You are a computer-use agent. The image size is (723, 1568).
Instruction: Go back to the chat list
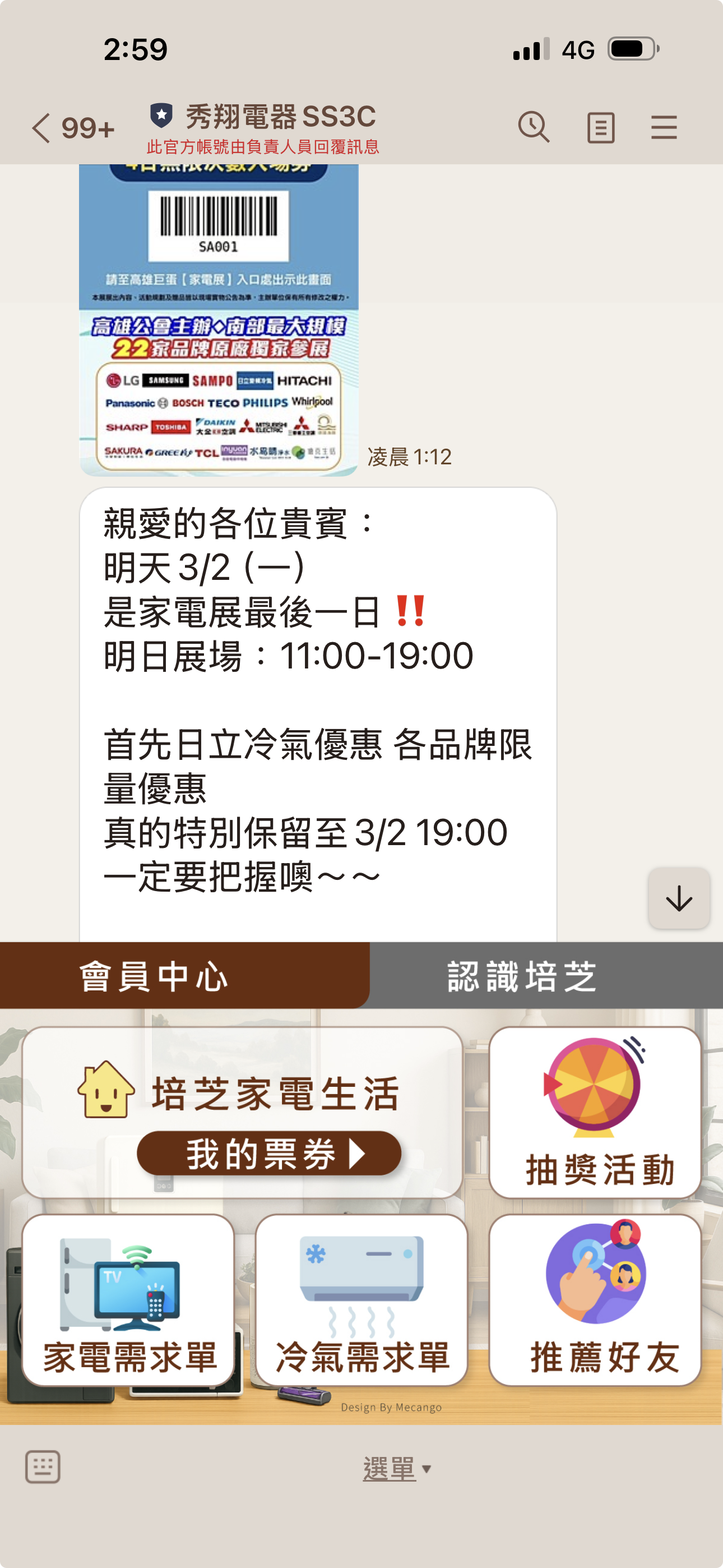coord(41,128)
